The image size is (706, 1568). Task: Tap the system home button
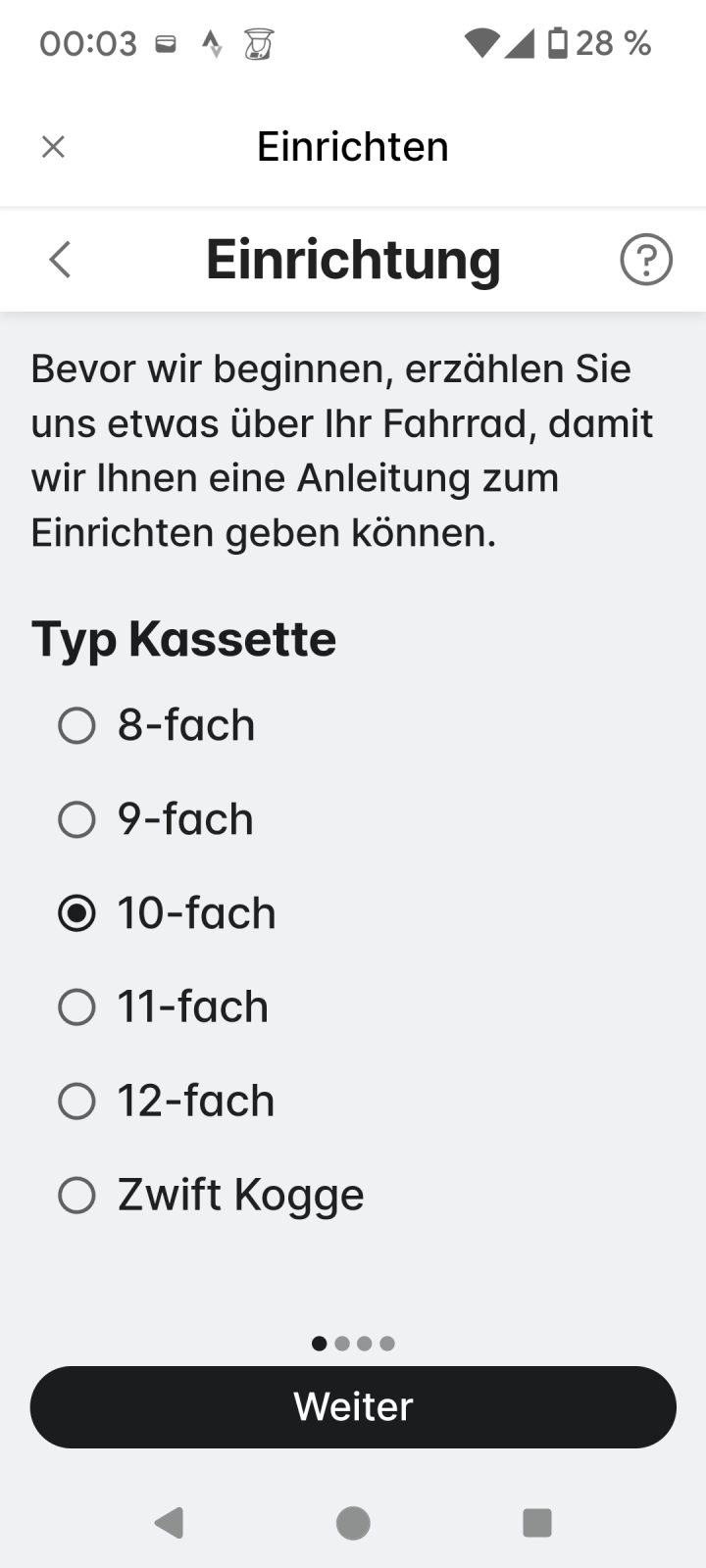[353, 1523]
